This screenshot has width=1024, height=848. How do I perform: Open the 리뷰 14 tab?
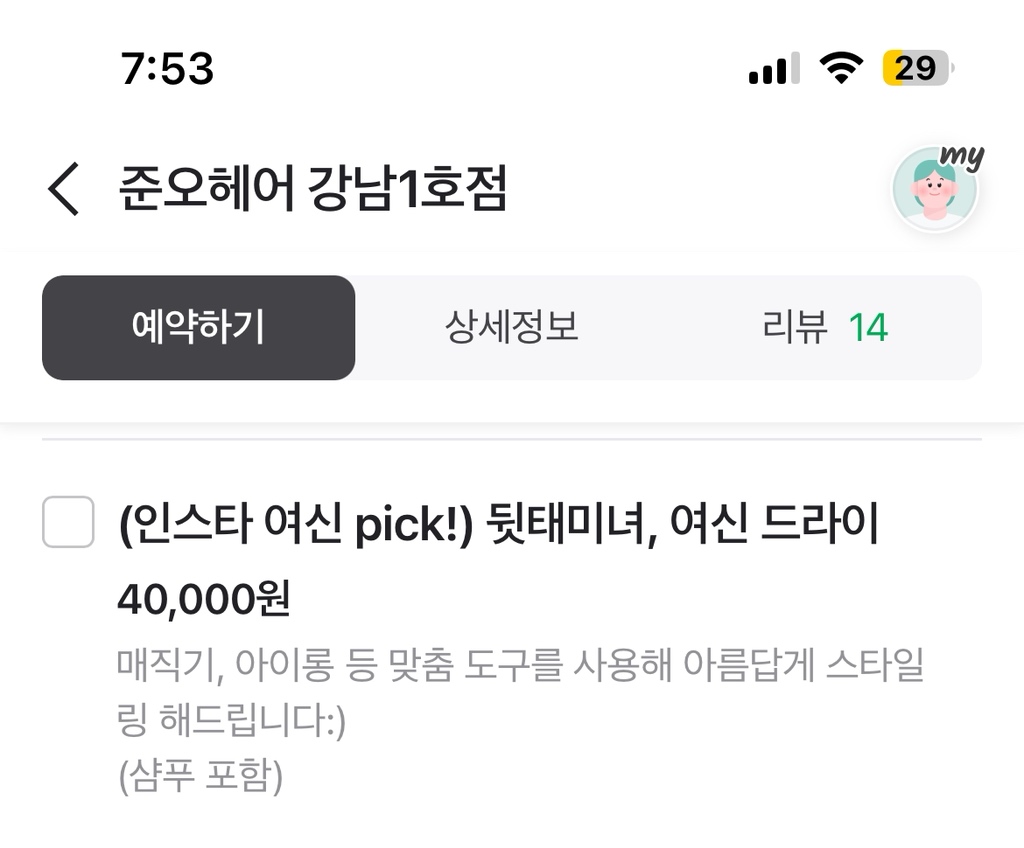pyautogui.click(x=824, y=328)
